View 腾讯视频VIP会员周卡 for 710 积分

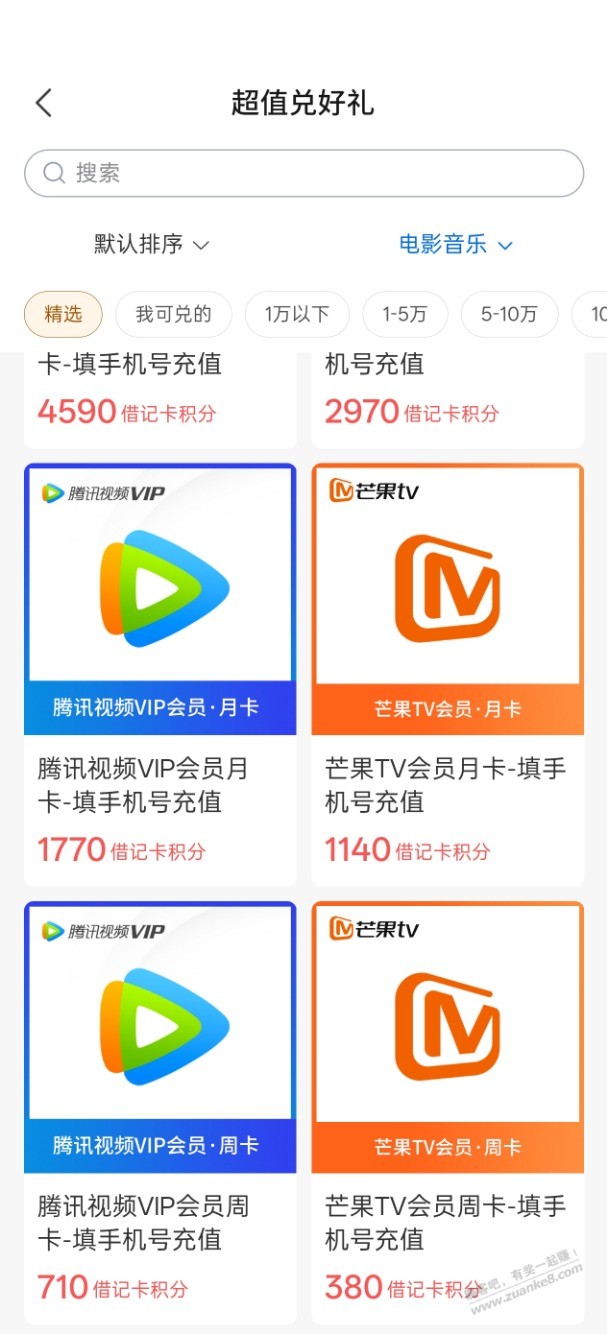pyautogui.click(x=160, y=1112)
